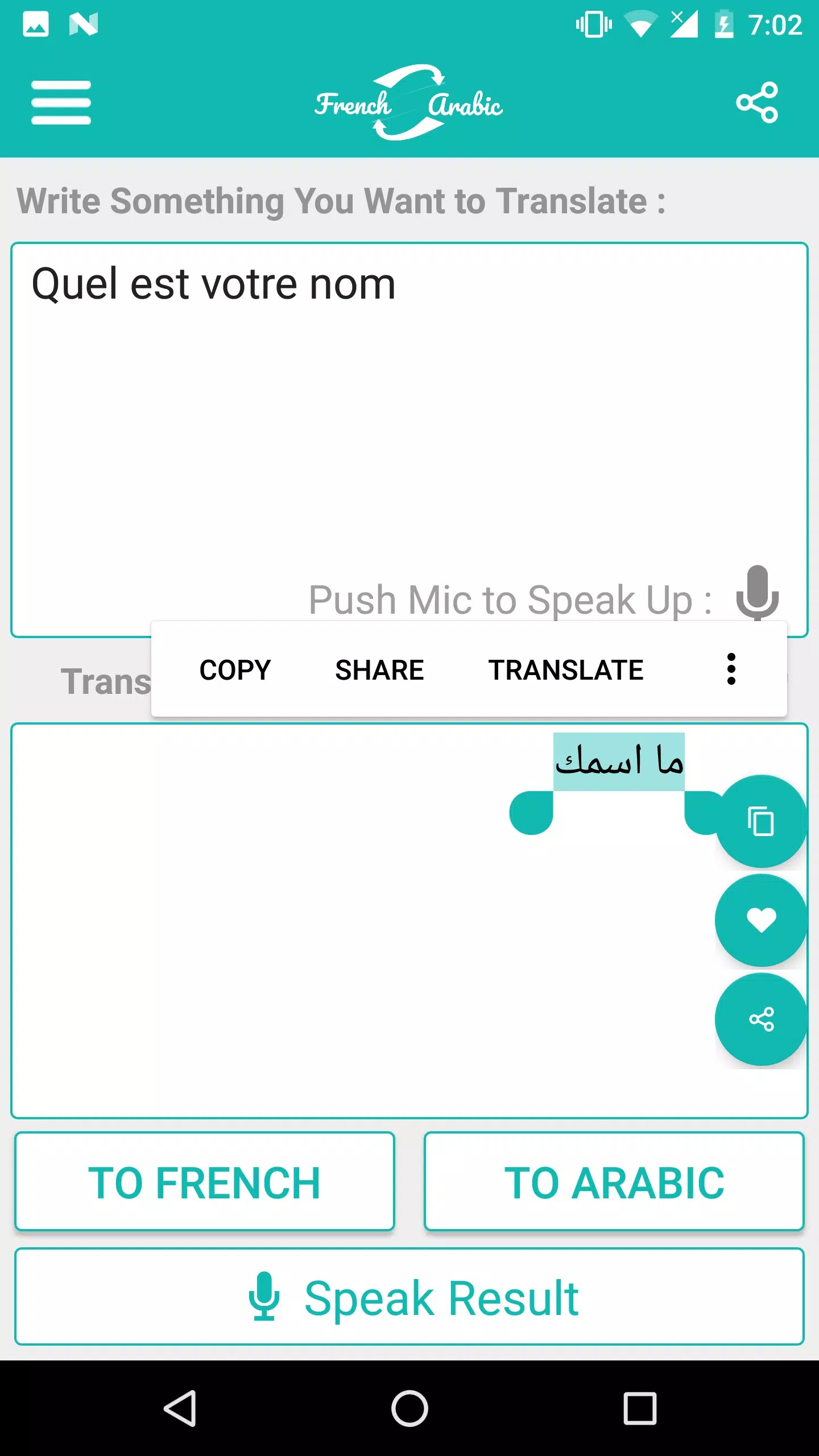Image resolution: width=819 pixels, height=1456 pixels.
Task: Share result via the floating share button
Action: point(761,1019)
